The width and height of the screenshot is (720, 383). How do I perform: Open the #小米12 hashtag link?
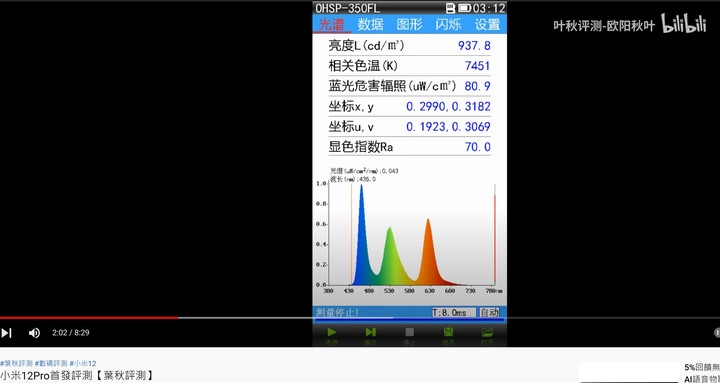click(x=83, y=363)
